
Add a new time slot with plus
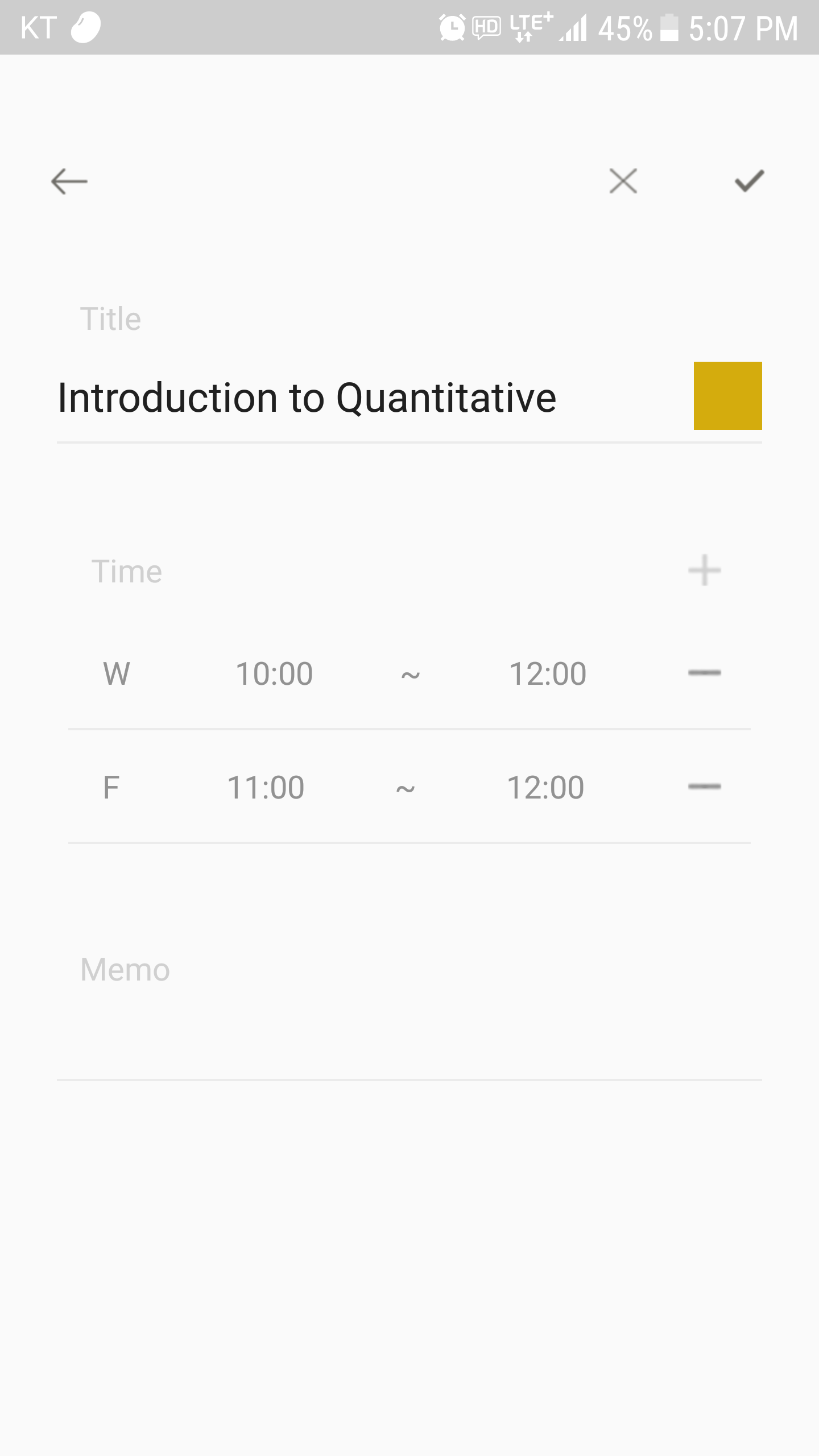(x=704, y=570)
